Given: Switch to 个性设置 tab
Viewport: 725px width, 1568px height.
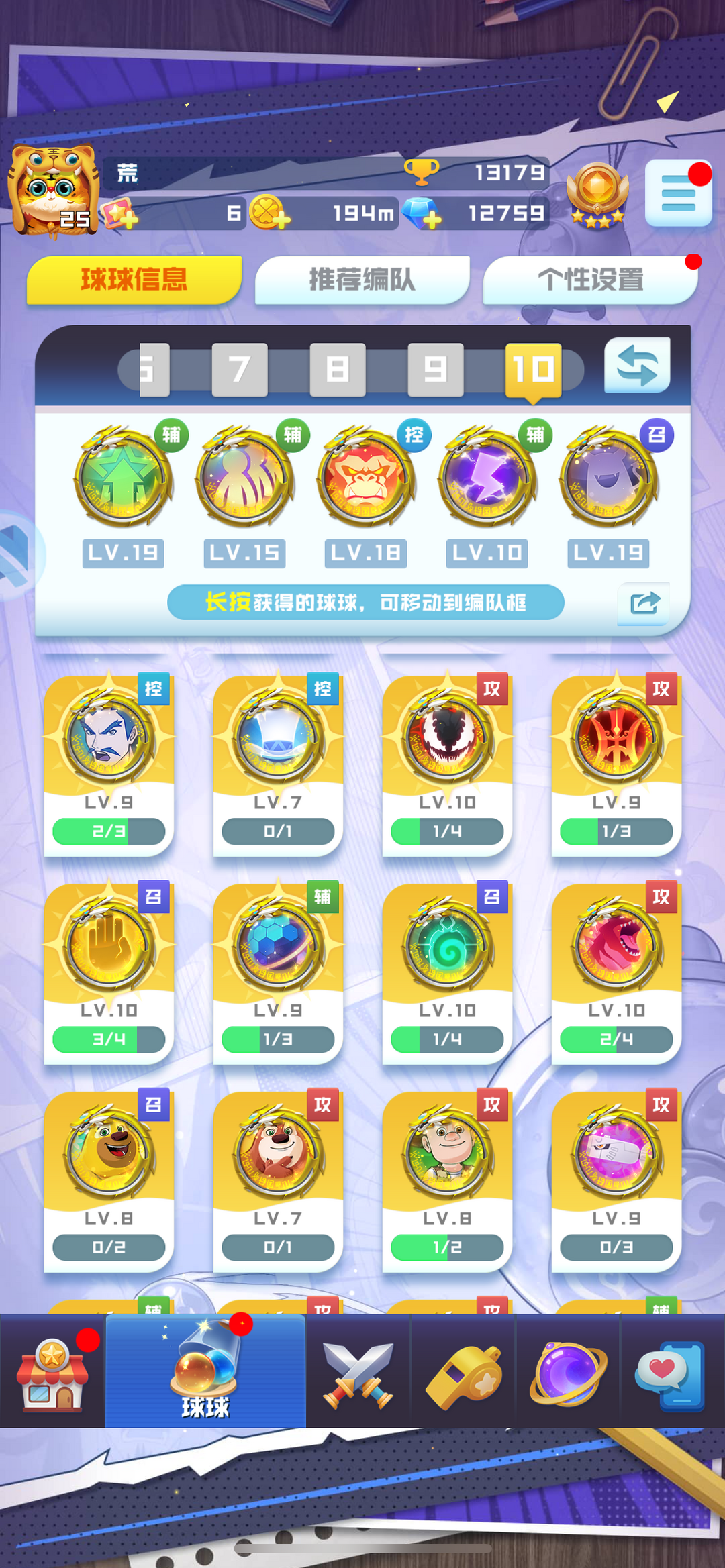Looking at the screenshot, I should coord(590,280).
